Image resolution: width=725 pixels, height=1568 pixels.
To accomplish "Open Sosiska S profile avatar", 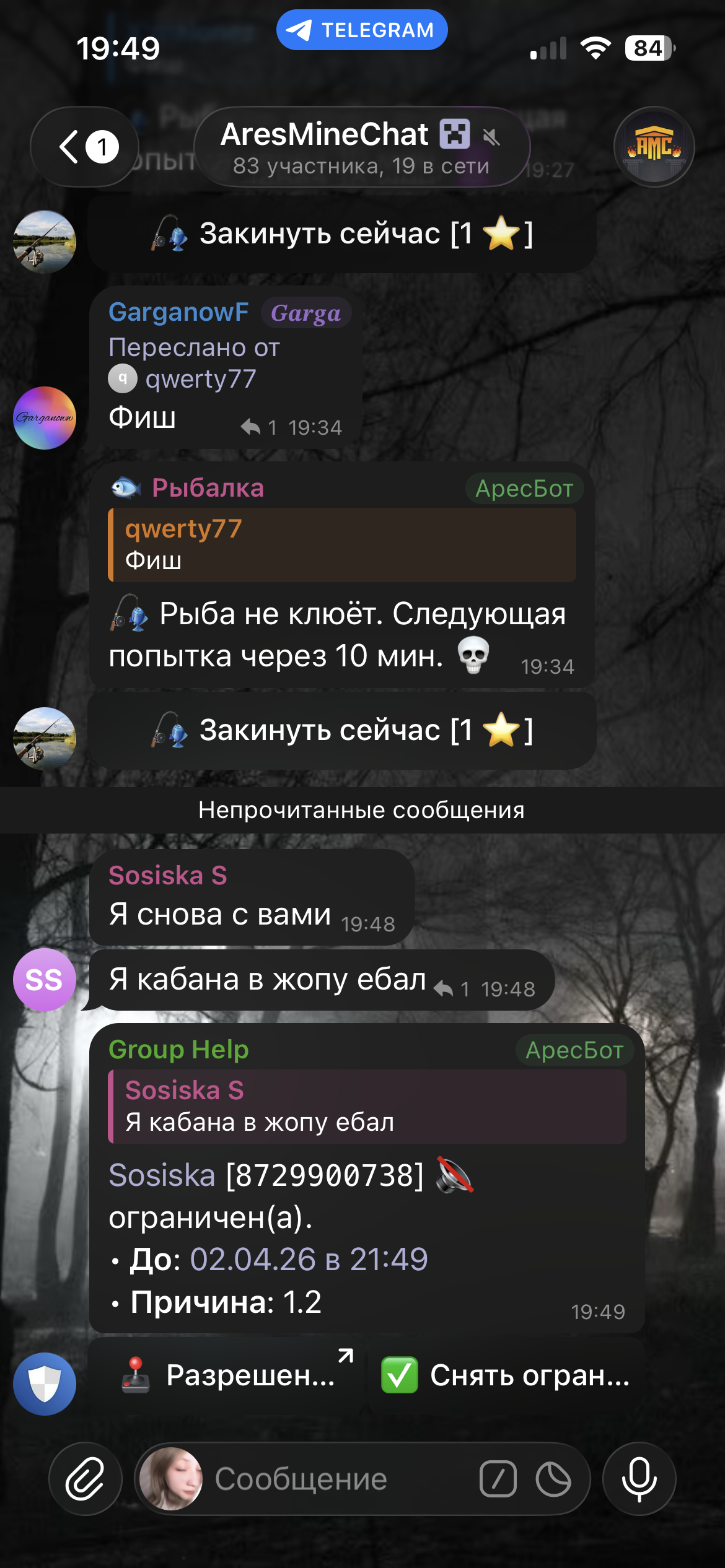I will (x=45, y=980).
